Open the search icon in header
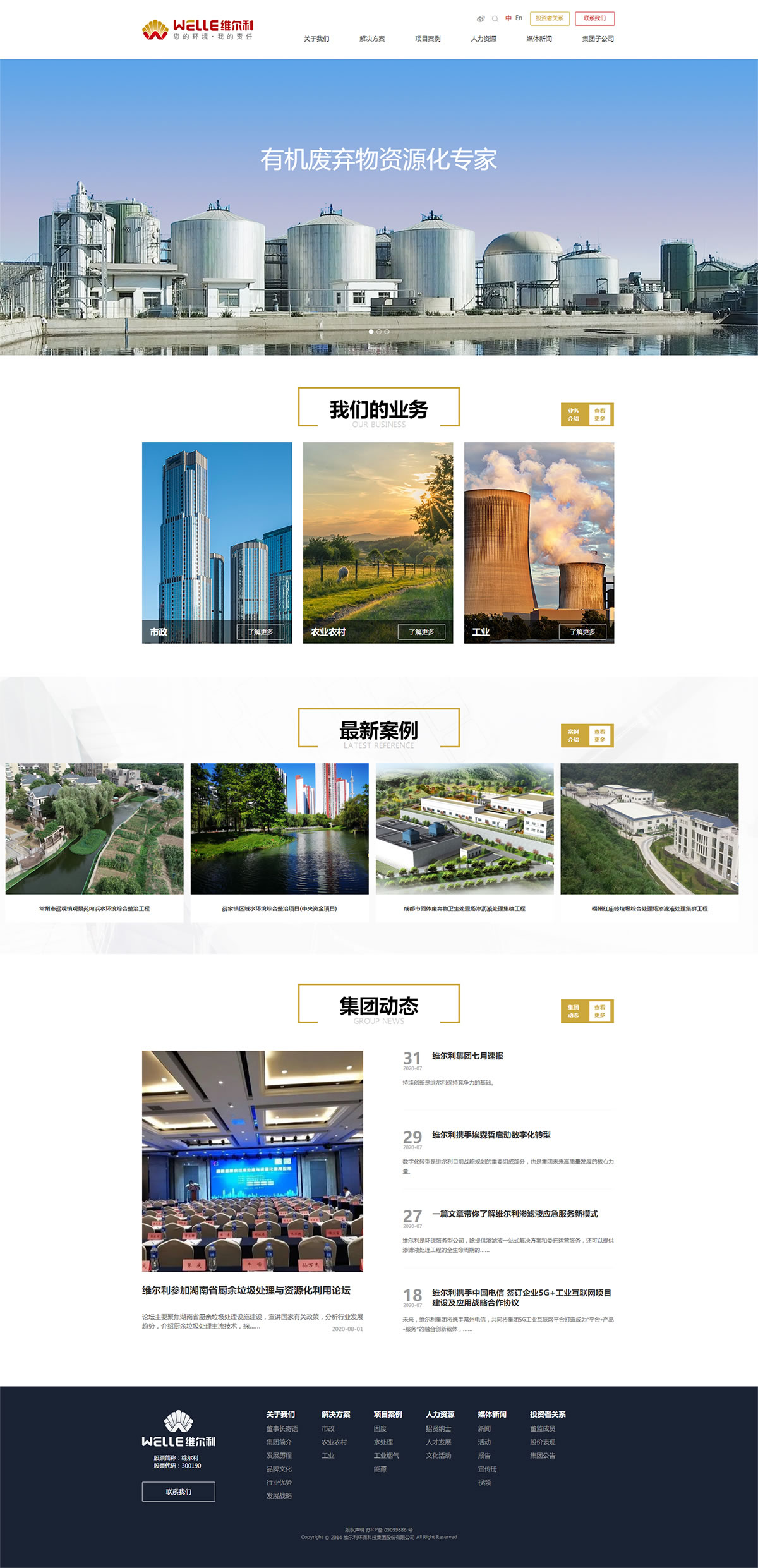Screen dimensions: 758x1568 pyautogui.click(x=495, y=19)
